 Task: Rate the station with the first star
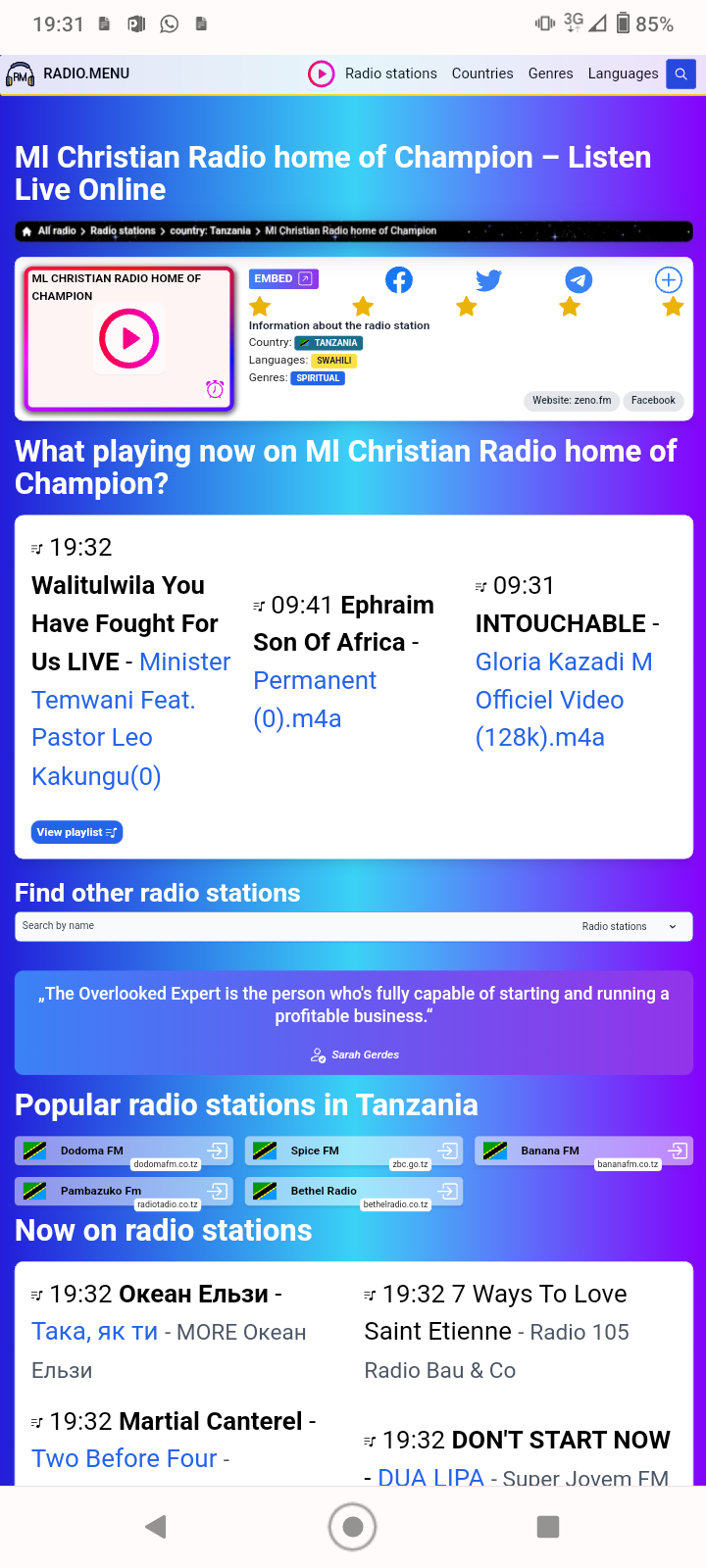(259, 306)
